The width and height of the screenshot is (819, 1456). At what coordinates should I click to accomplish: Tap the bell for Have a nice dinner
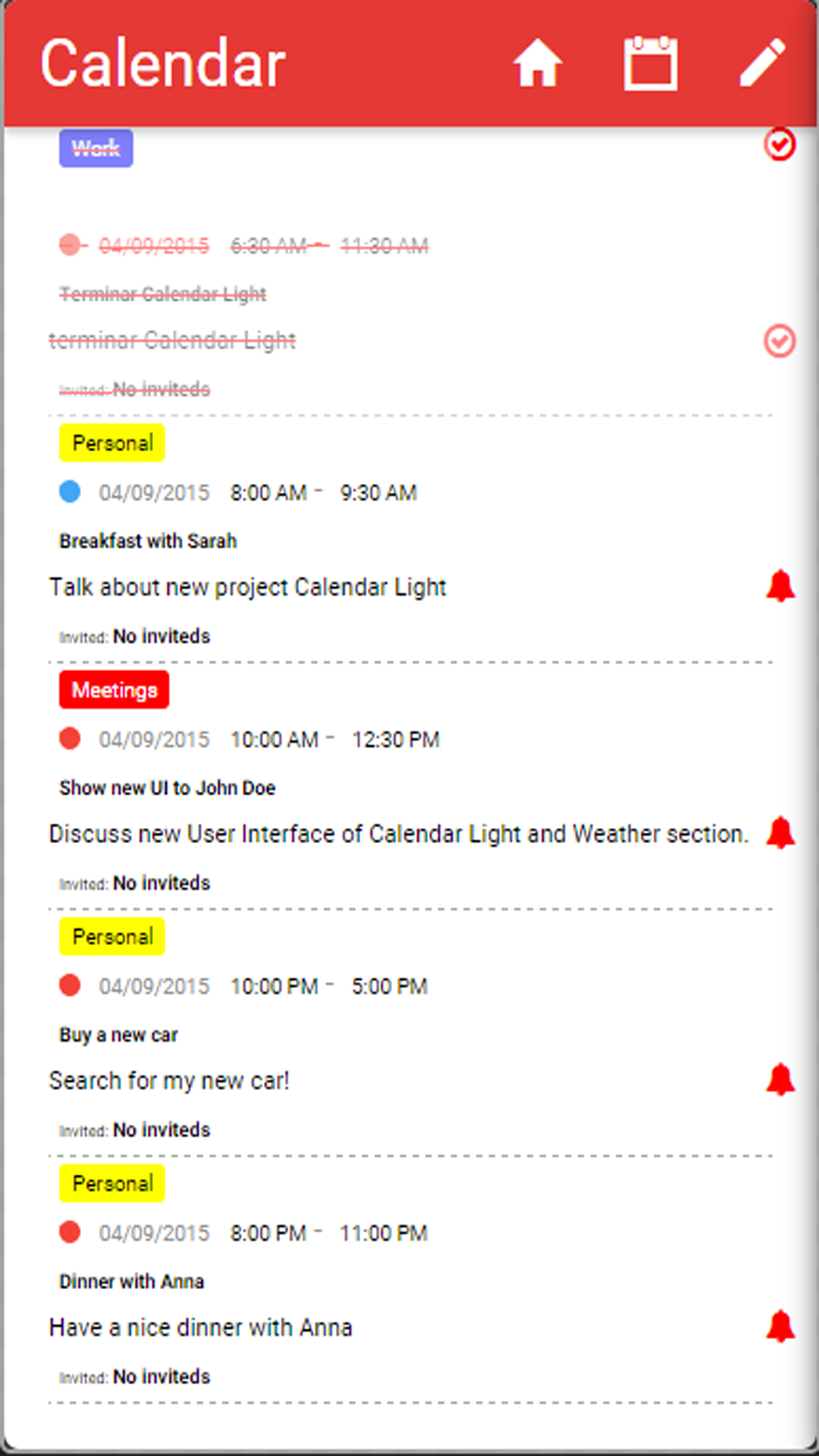pos(780,1327)
